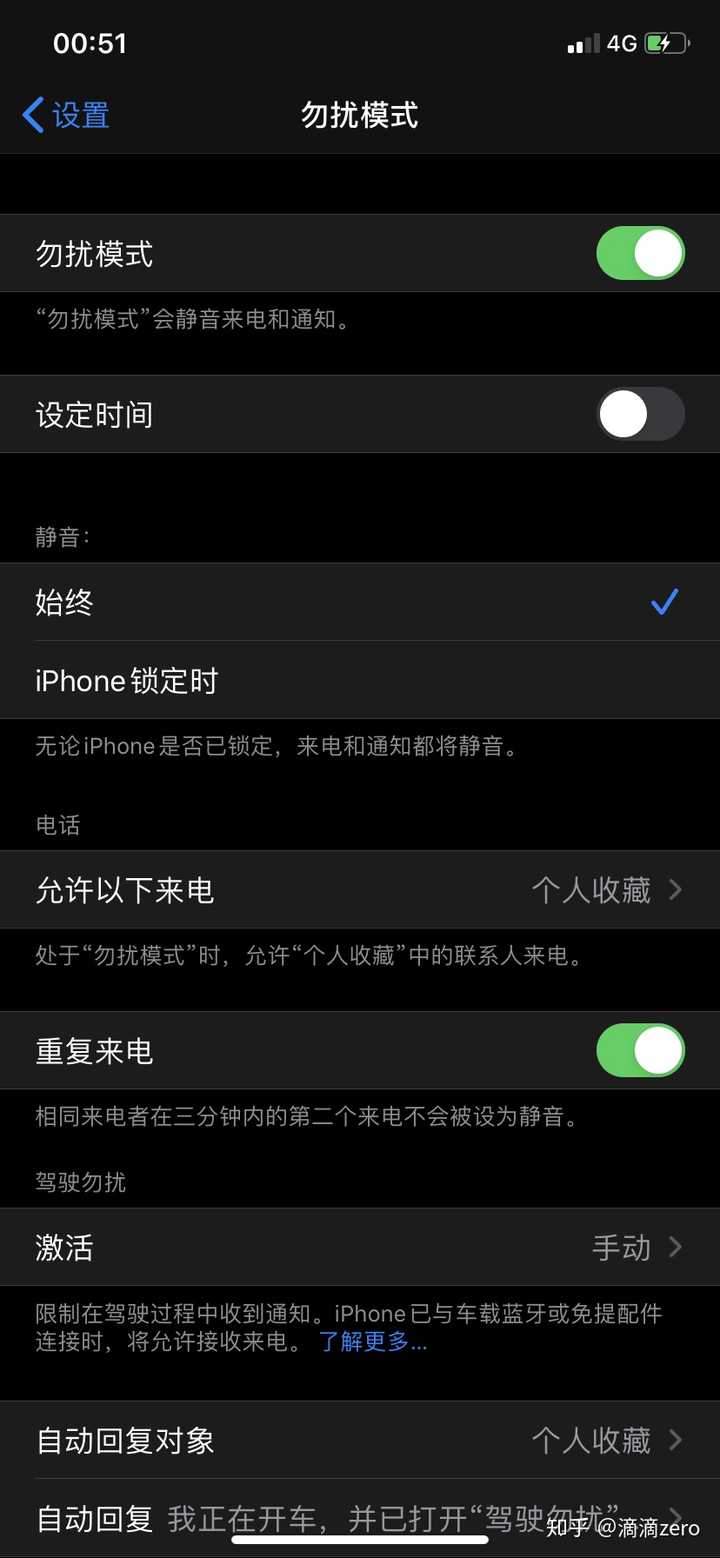Open the 允许以下来电 row
720x1558 pixels.
point(360,890)
